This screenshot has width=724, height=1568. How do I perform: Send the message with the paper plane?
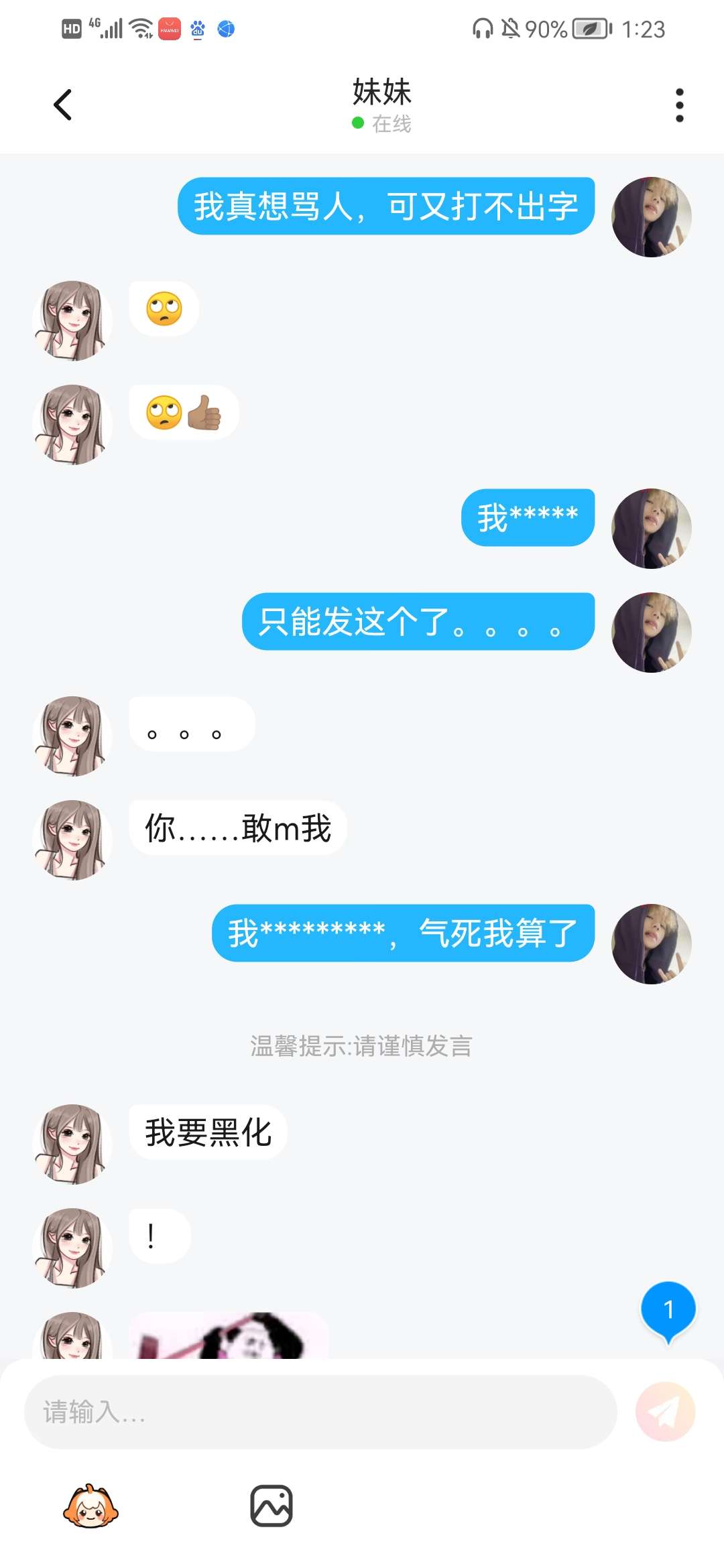click(665, 1412)
